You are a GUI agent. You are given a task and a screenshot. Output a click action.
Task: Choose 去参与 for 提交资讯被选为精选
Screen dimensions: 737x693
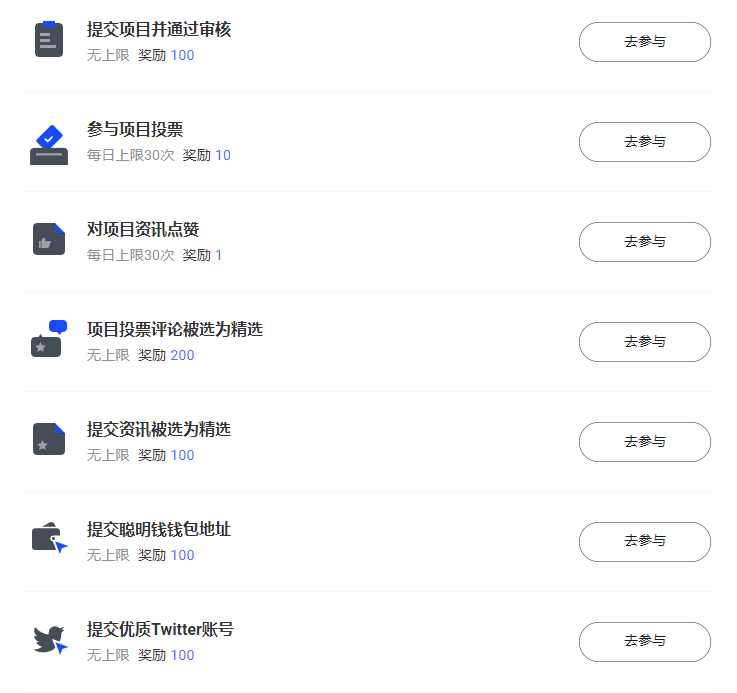tap(644, 442)
